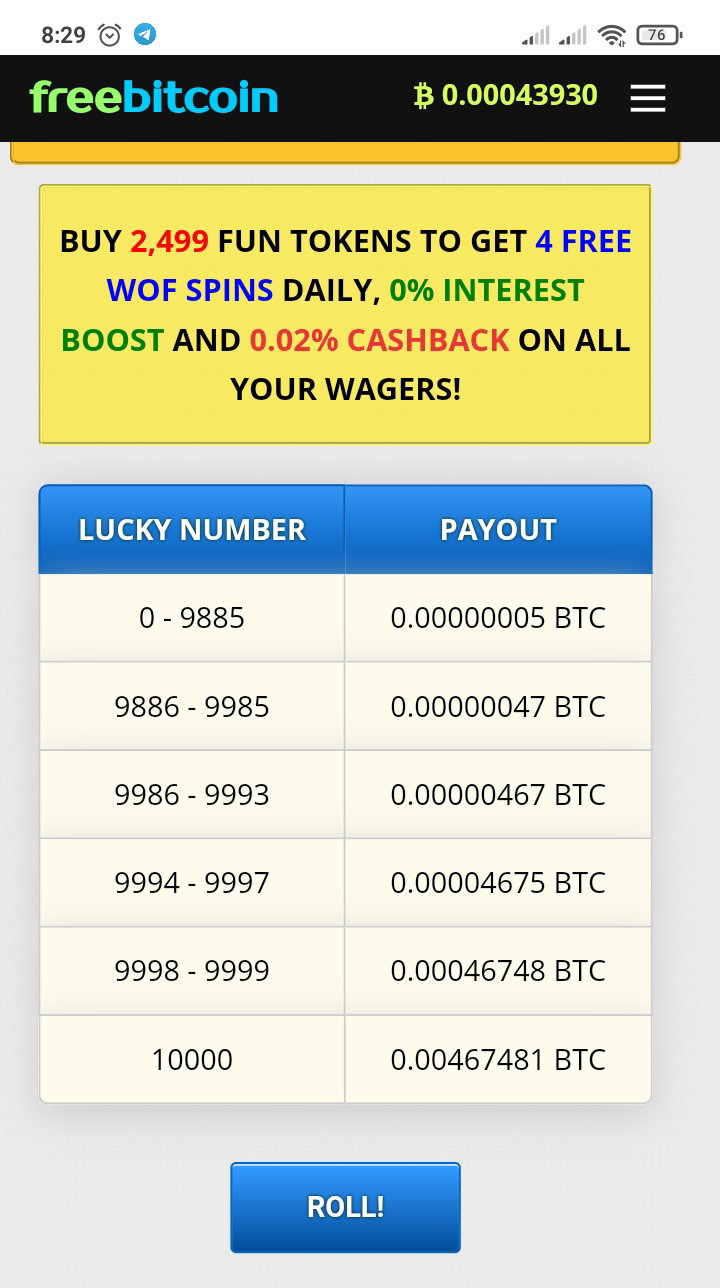
Task: Tap the ROLL! button
Action: (x=345, y=1207)
